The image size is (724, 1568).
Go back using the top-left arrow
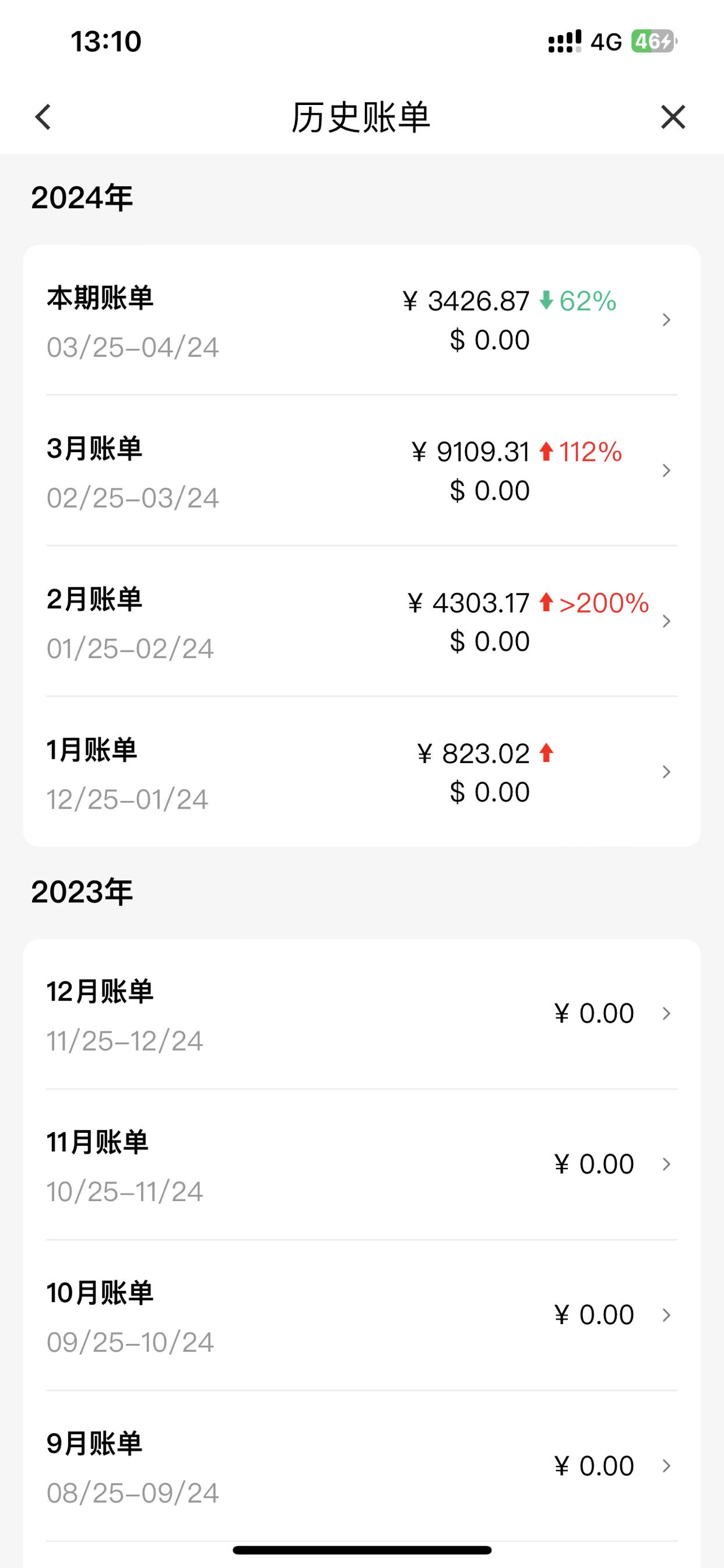click(43, 117)
